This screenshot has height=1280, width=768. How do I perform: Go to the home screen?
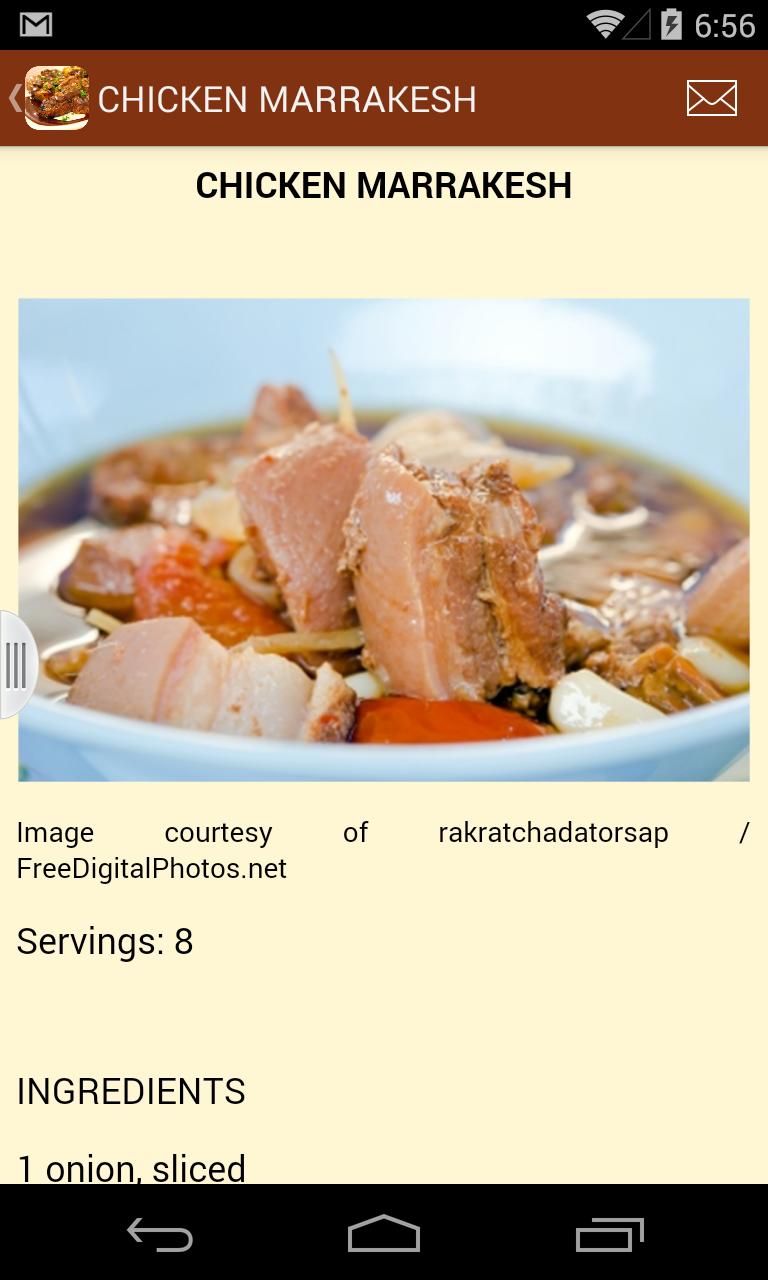click(384, 1235)
